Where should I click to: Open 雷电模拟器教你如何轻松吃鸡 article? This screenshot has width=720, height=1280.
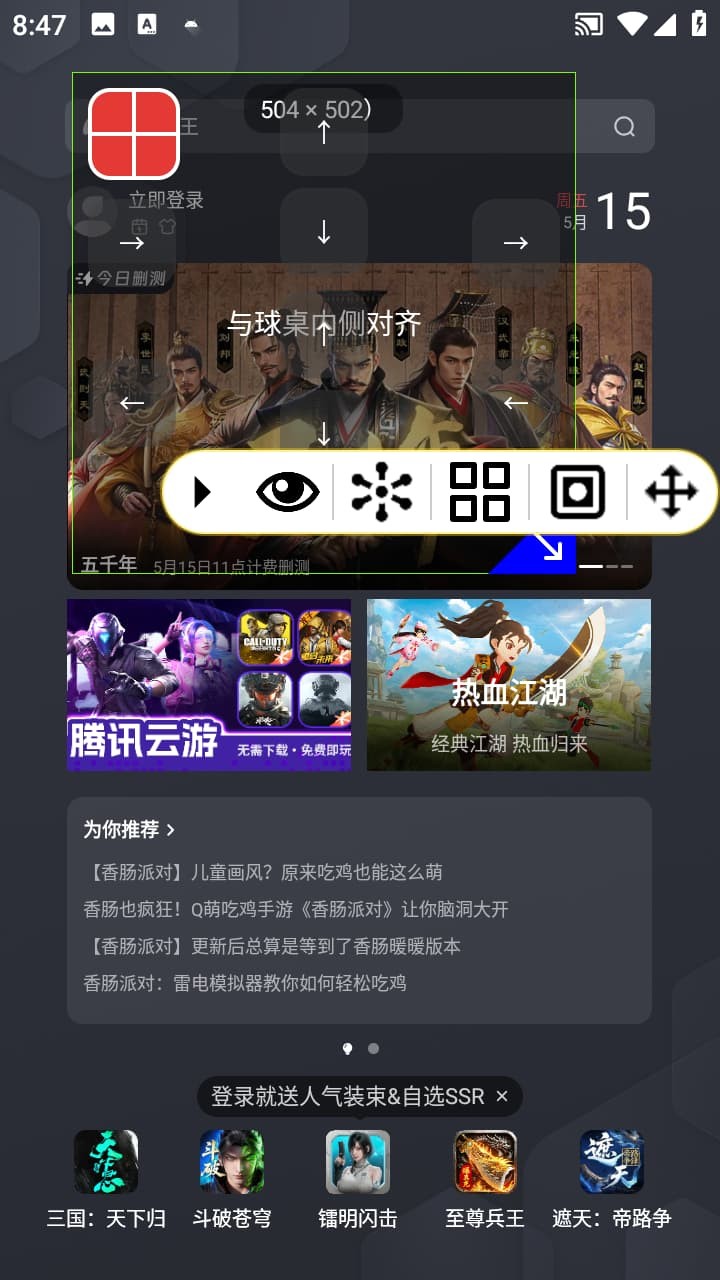(245, 983)
